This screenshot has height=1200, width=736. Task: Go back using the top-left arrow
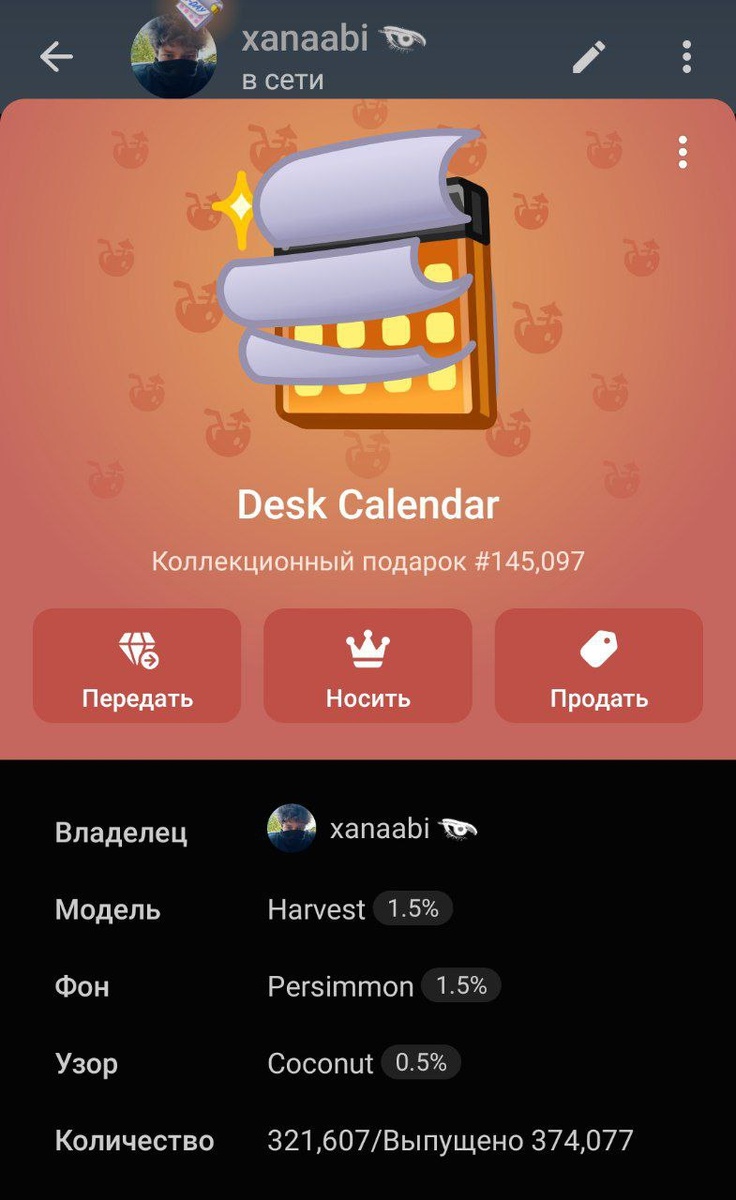(57, 57)
